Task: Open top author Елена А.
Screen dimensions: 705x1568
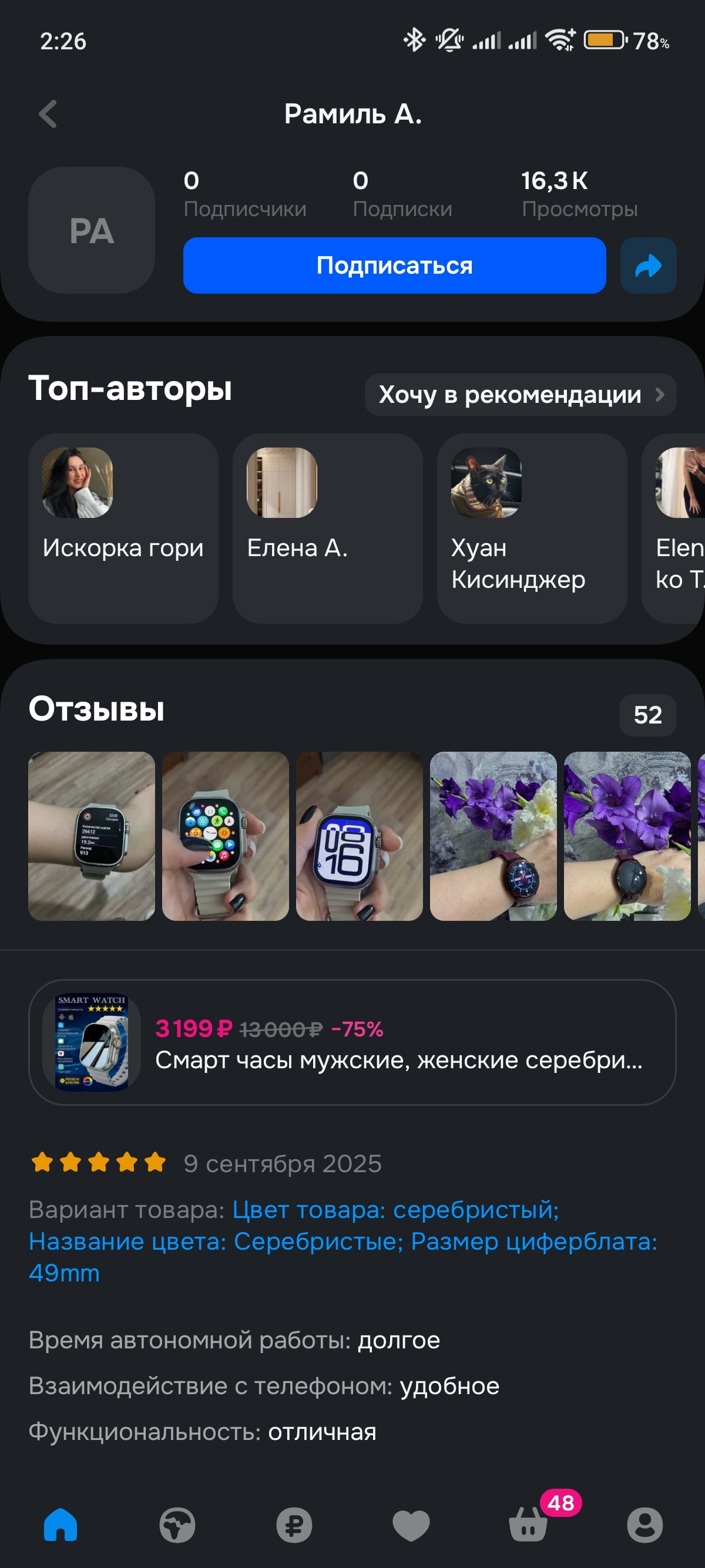Action: click(327, 528)
